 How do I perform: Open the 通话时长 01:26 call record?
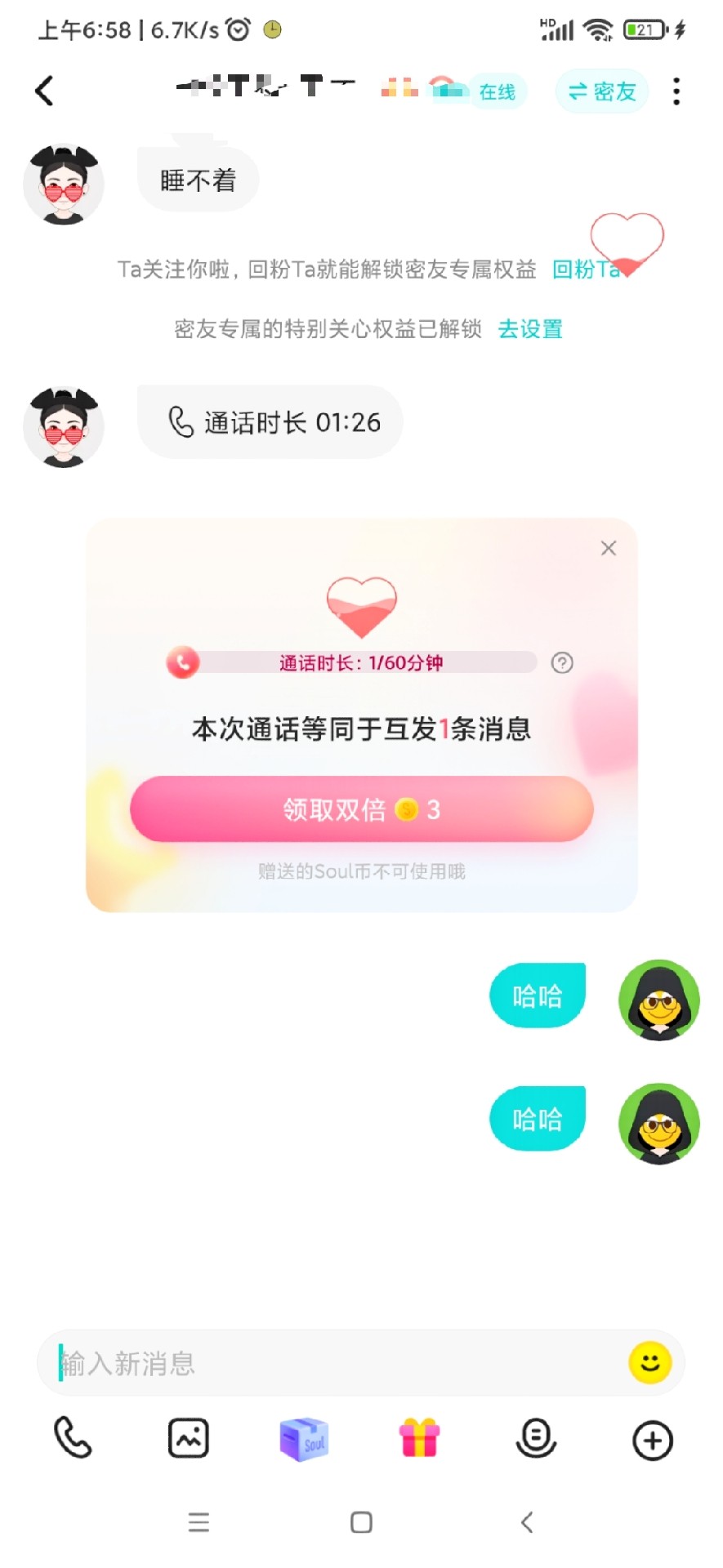click(270, 422)
